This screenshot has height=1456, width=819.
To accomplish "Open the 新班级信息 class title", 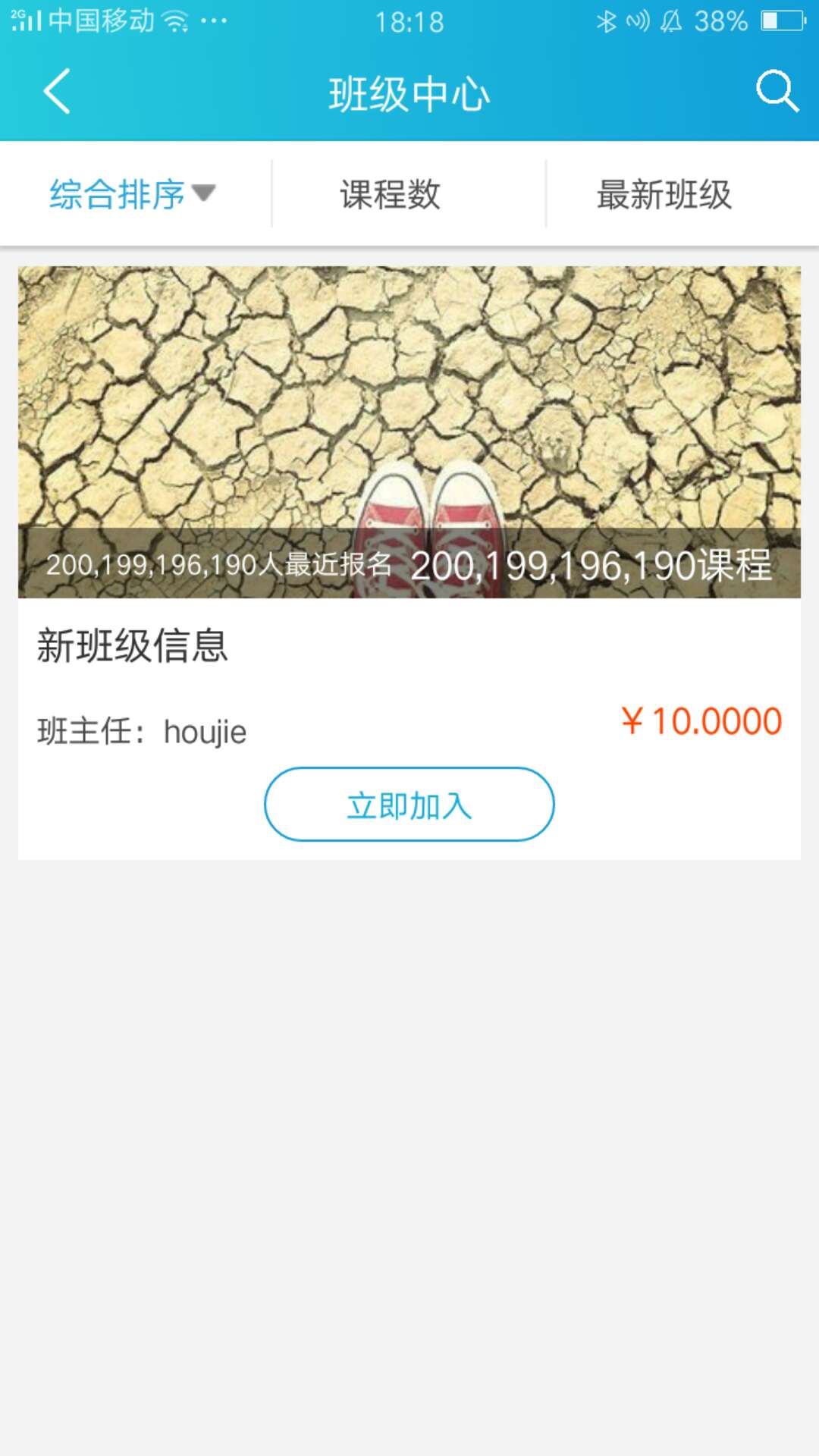I will (x=133, y=647).
